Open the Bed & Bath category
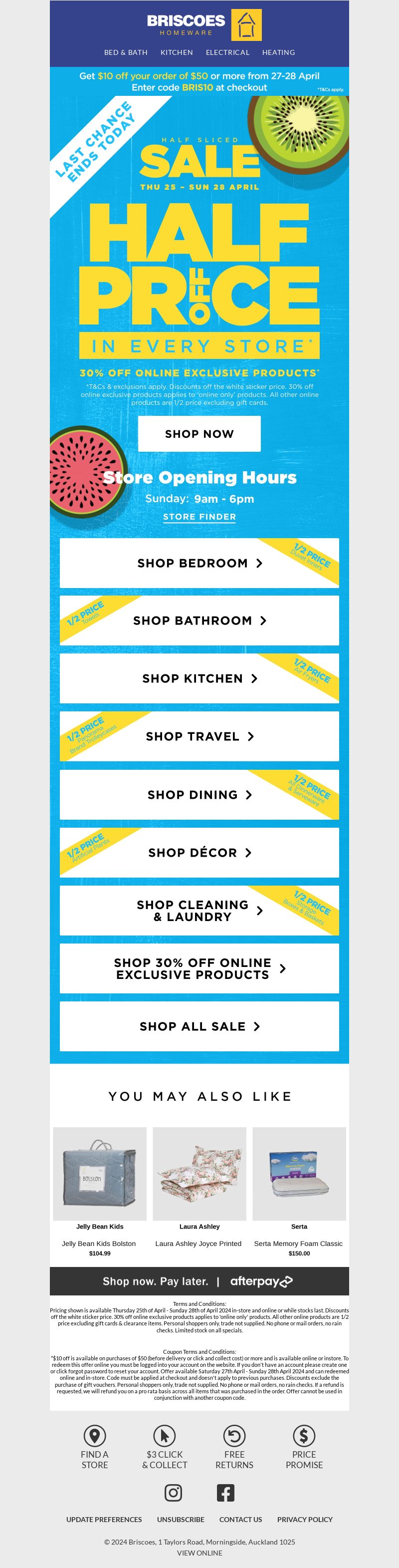Viewport: 399px width, 1568px height. (125, 52)
